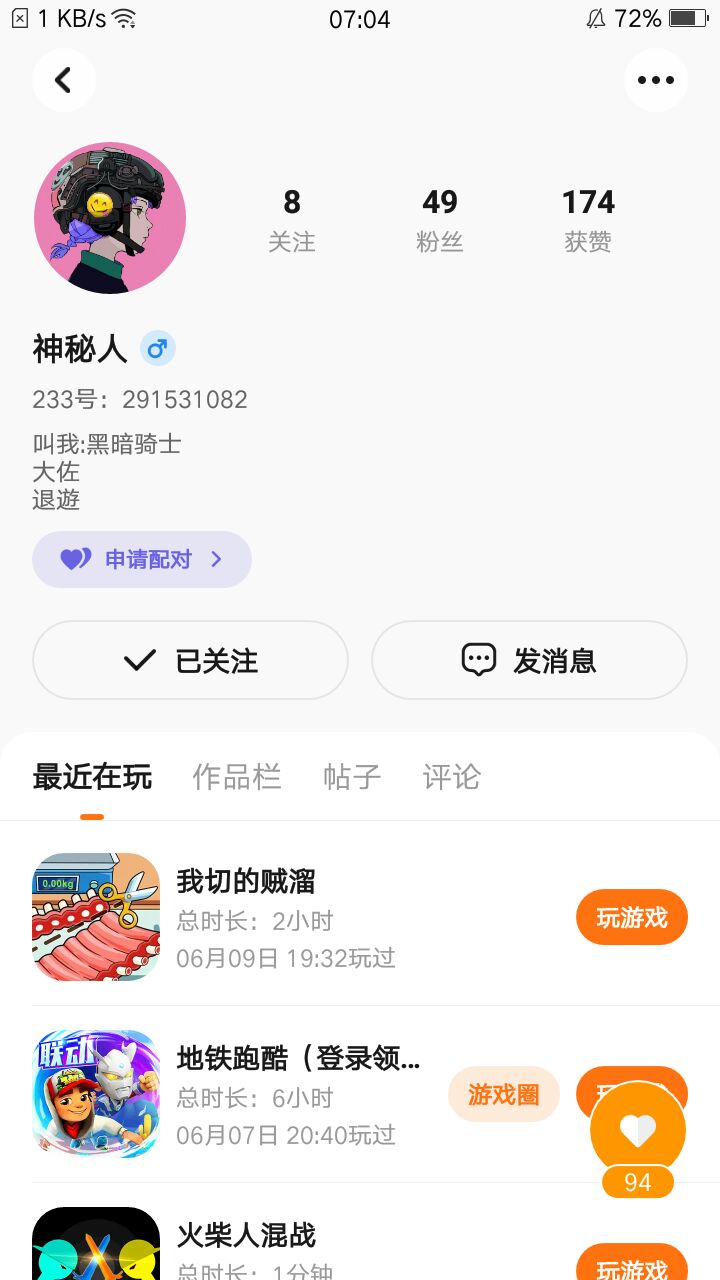Image resolution: width=720 pixels, height=1280 pixels.
Task: Open the 关注 following list
Action: (x=292, y=220)
